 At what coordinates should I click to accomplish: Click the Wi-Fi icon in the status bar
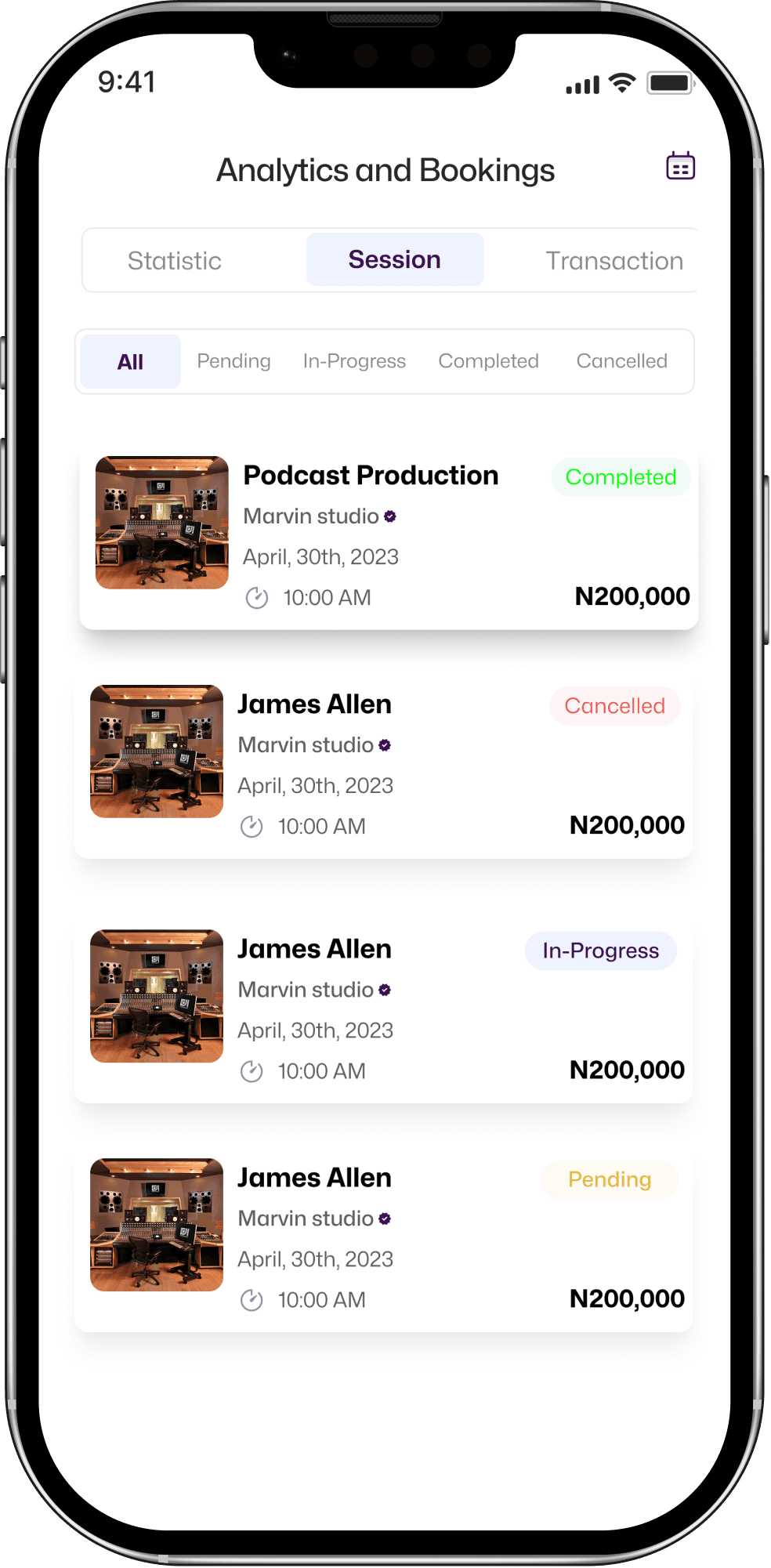[x=621, y=81]
